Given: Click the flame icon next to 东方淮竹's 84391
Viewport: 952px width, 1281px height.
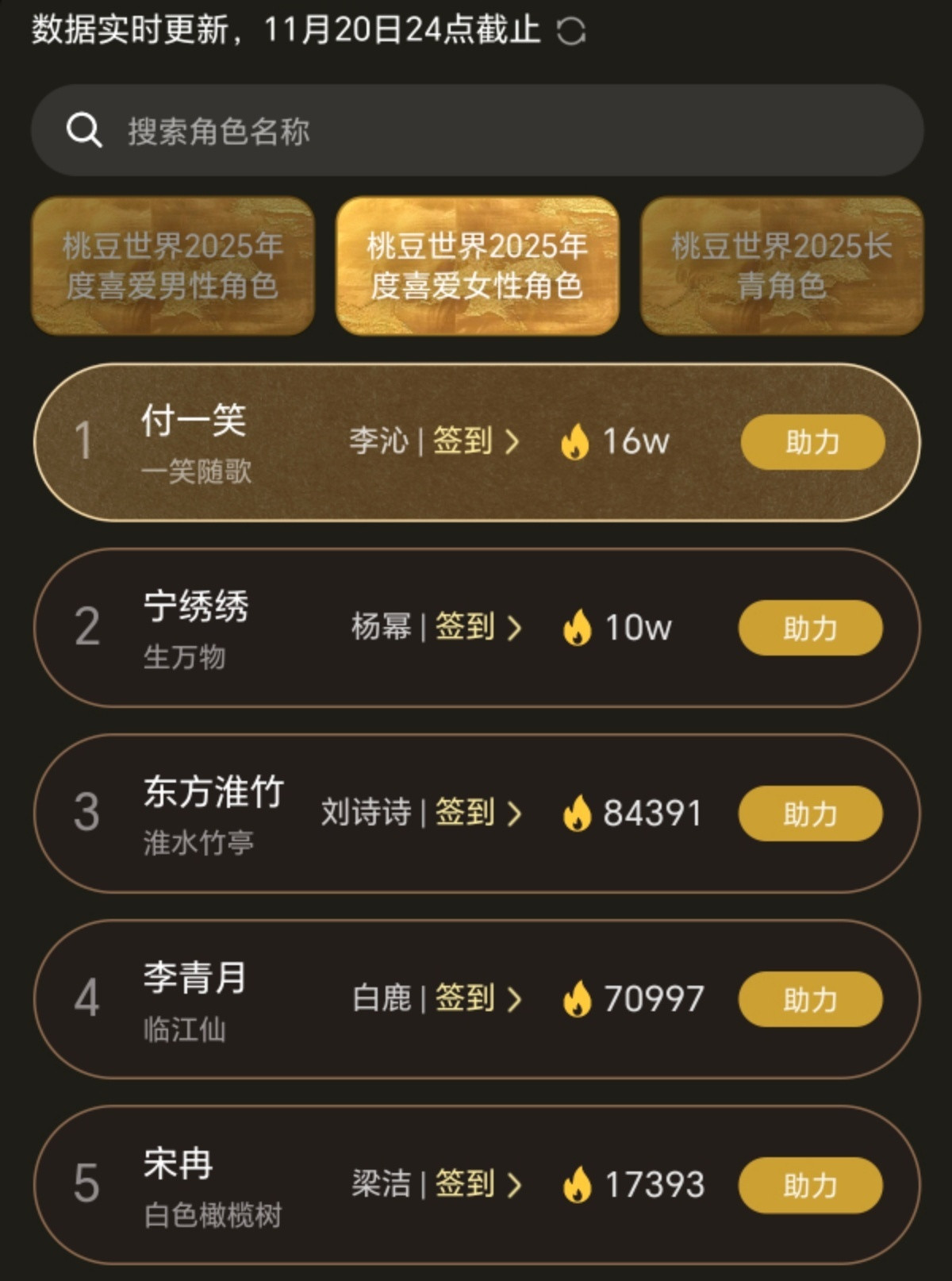Looking at the screenshot, I should (x=578, y=814).
